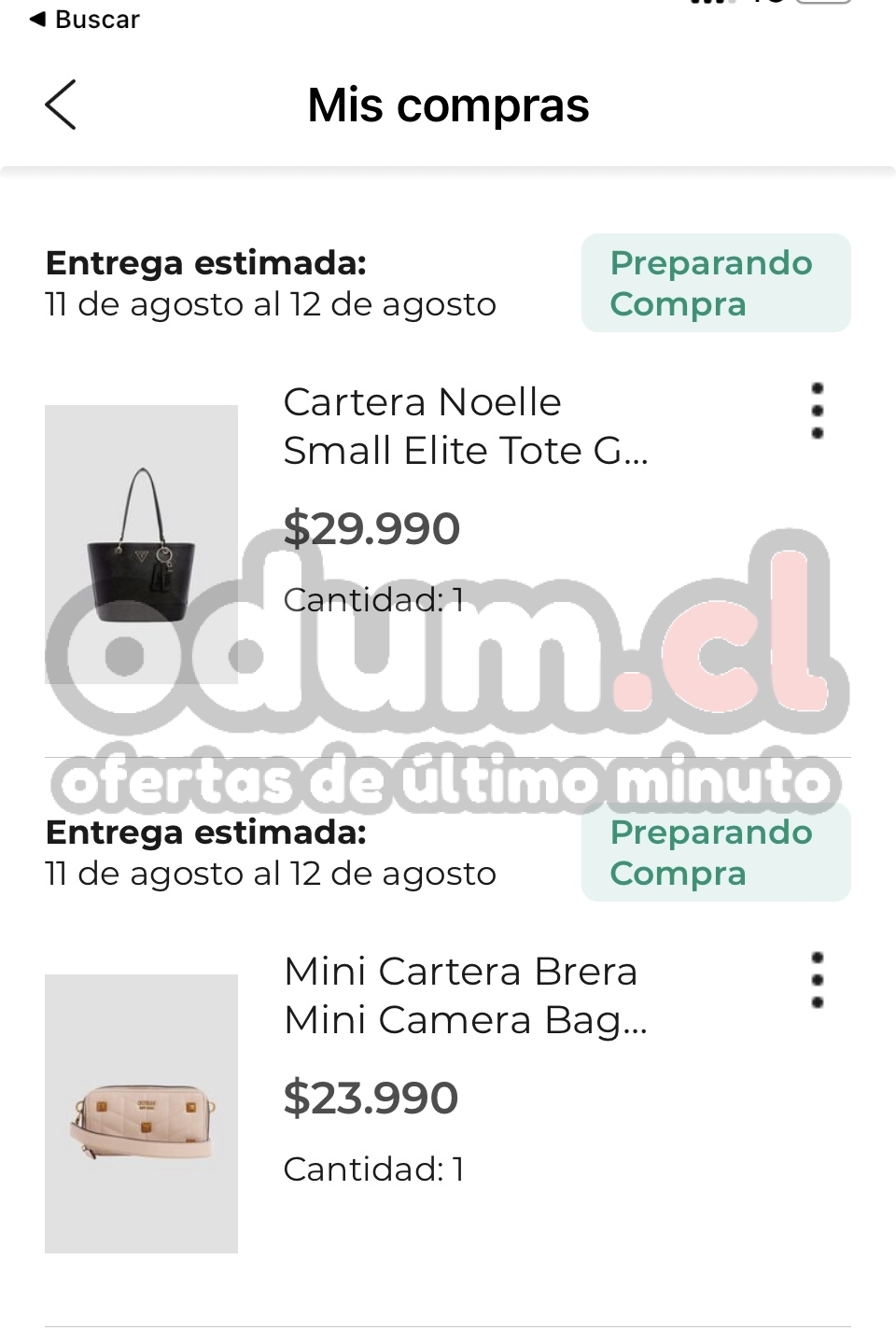896x1344 pixels.
Task: Open options menu for Cartera Noelle order
Action: pos(817,411)
